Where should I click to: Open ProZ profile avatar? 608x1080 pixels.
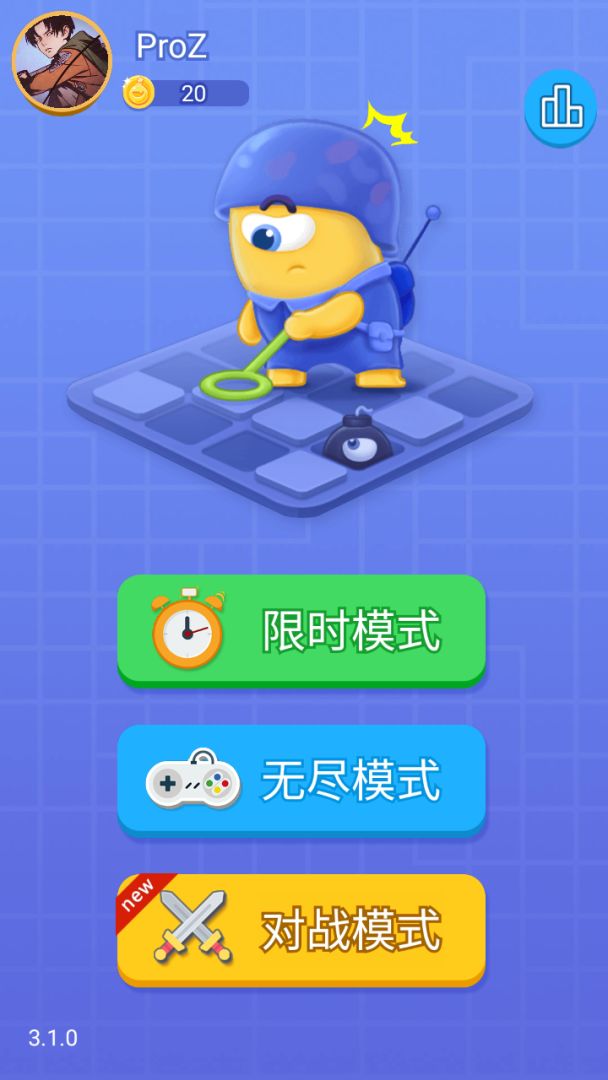61,61
